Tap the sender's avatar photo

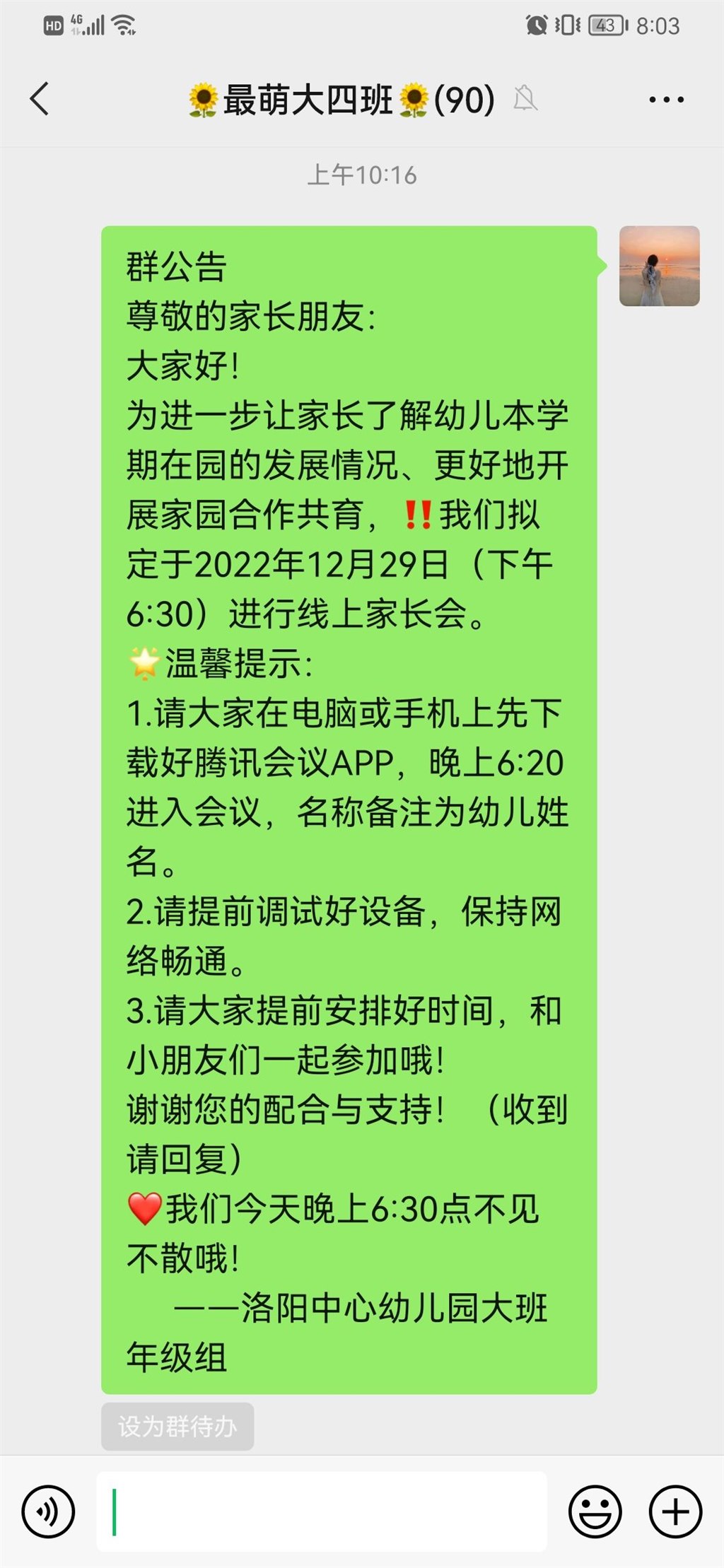(x=659, y=266)
